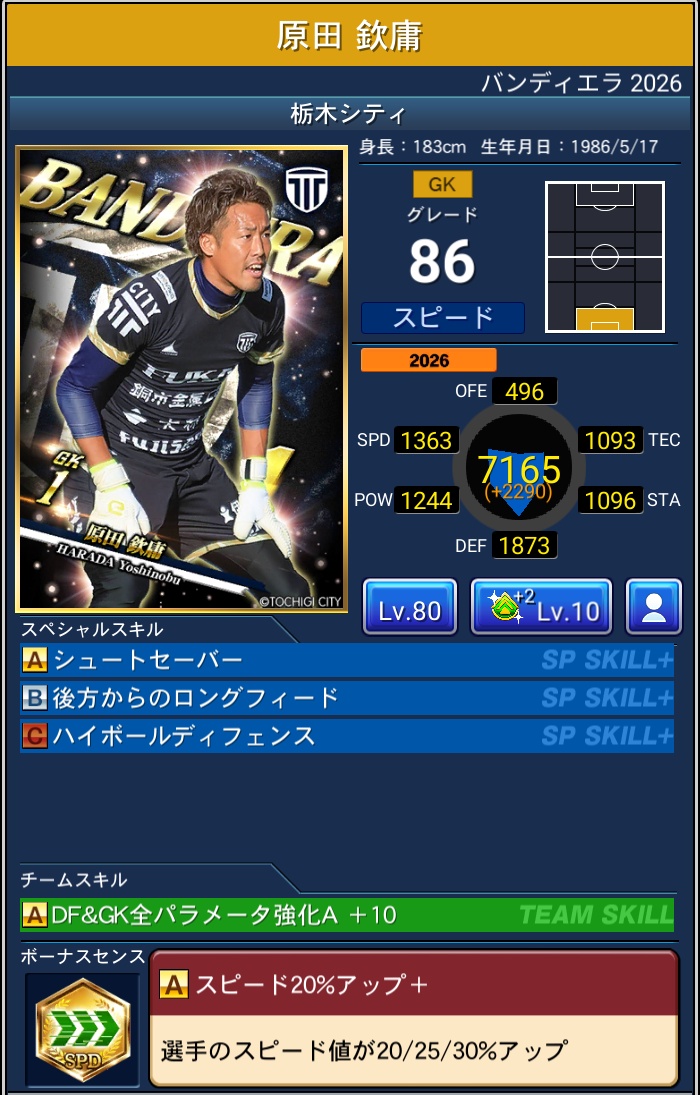Open DF&GK全パラメータ強化A team skill row
This screenshot has height=1095, width=700.
pos(346,914)
